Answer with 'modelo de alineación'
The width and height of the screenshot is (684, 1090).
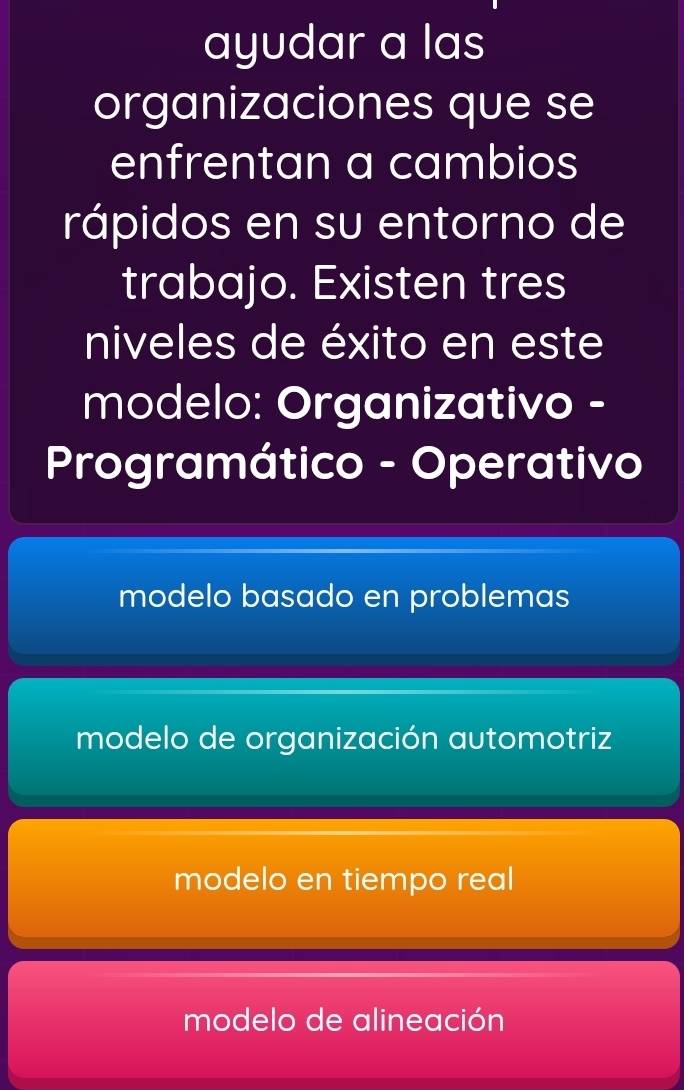(x=343, y=1021)
